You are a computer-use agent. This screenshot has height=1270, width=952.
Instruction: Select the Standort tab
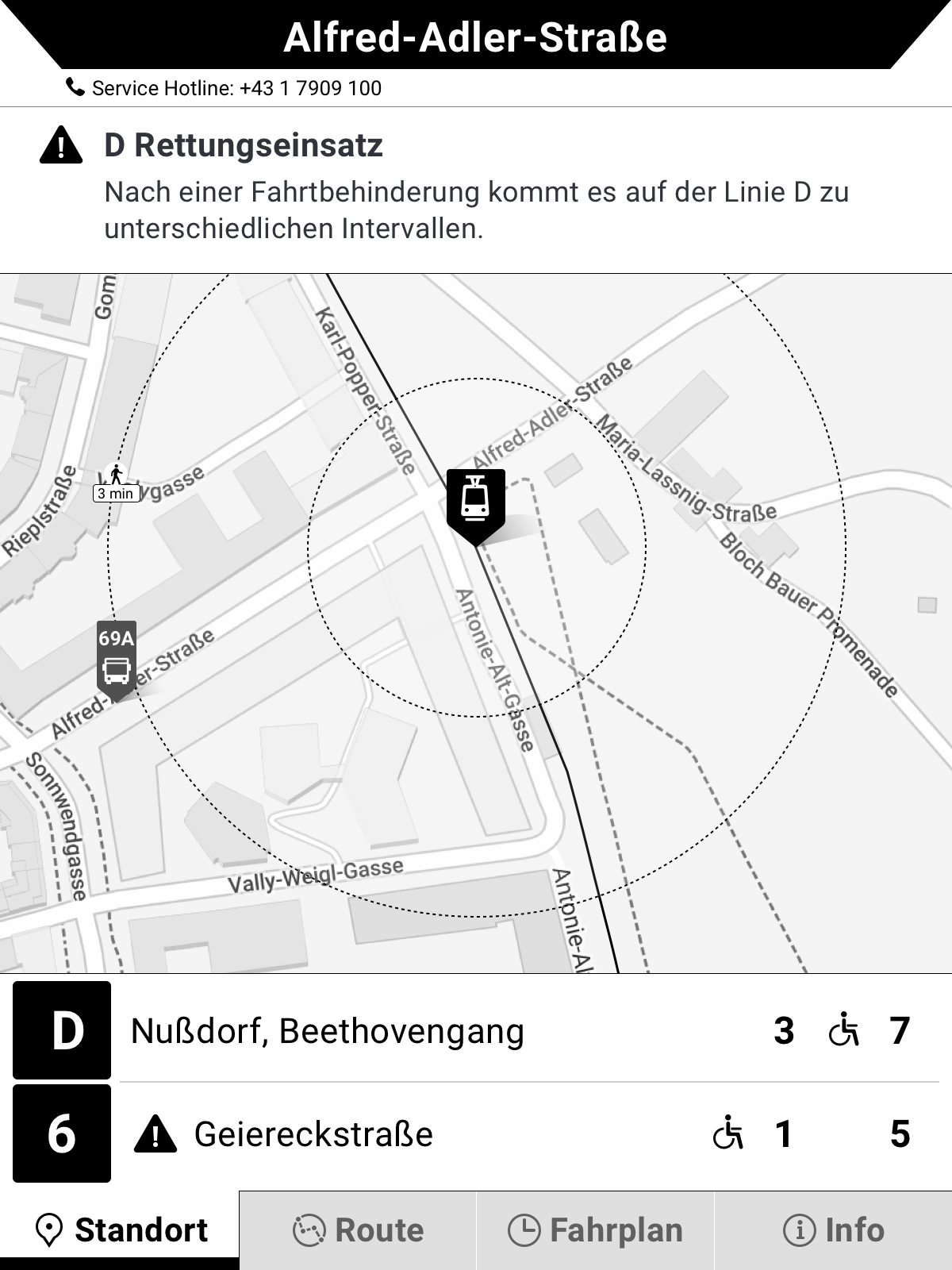[x=121, y=1230]
